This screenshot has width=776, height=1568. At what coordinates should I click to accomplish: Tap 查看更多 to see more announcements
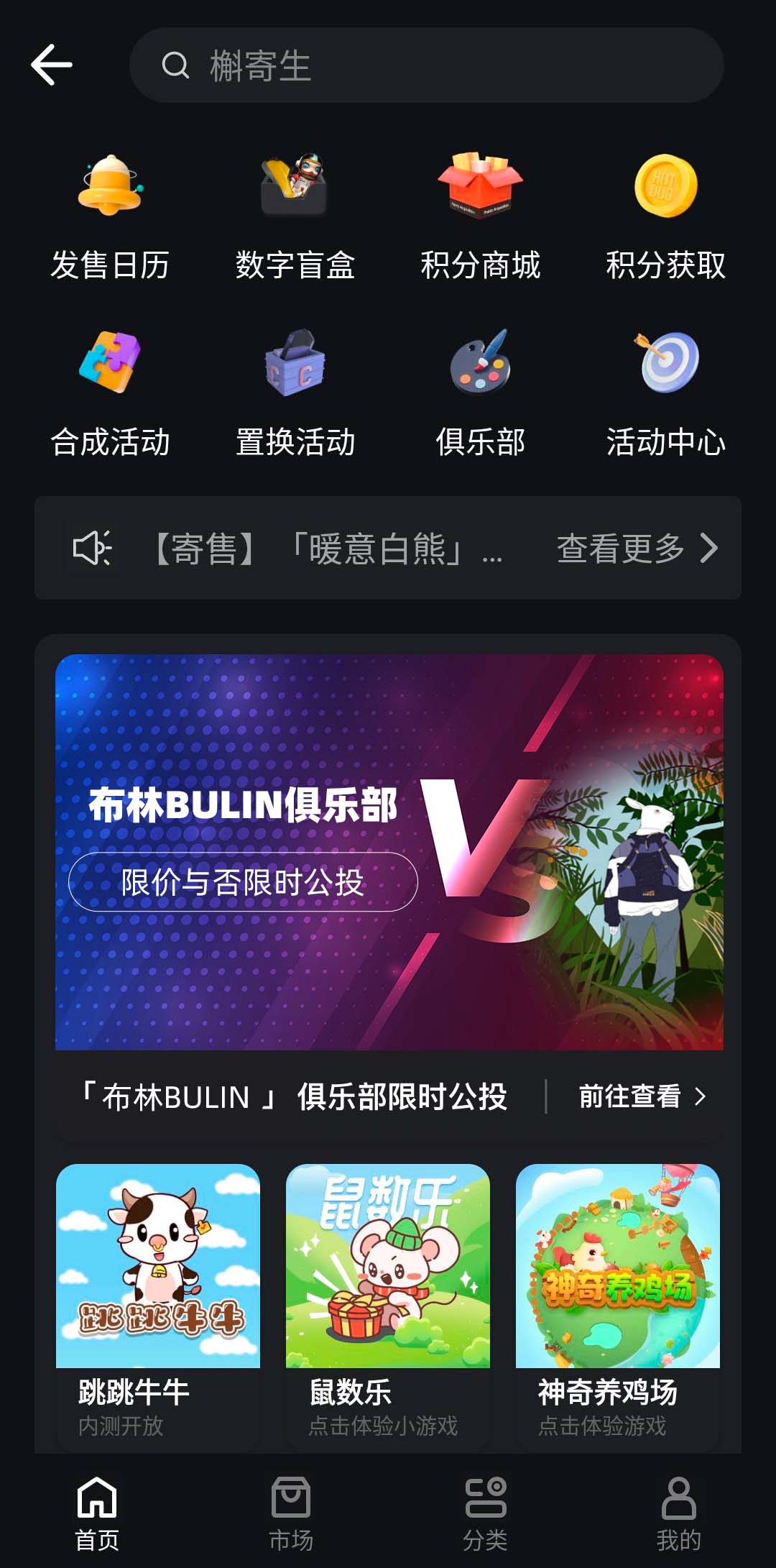637,549
